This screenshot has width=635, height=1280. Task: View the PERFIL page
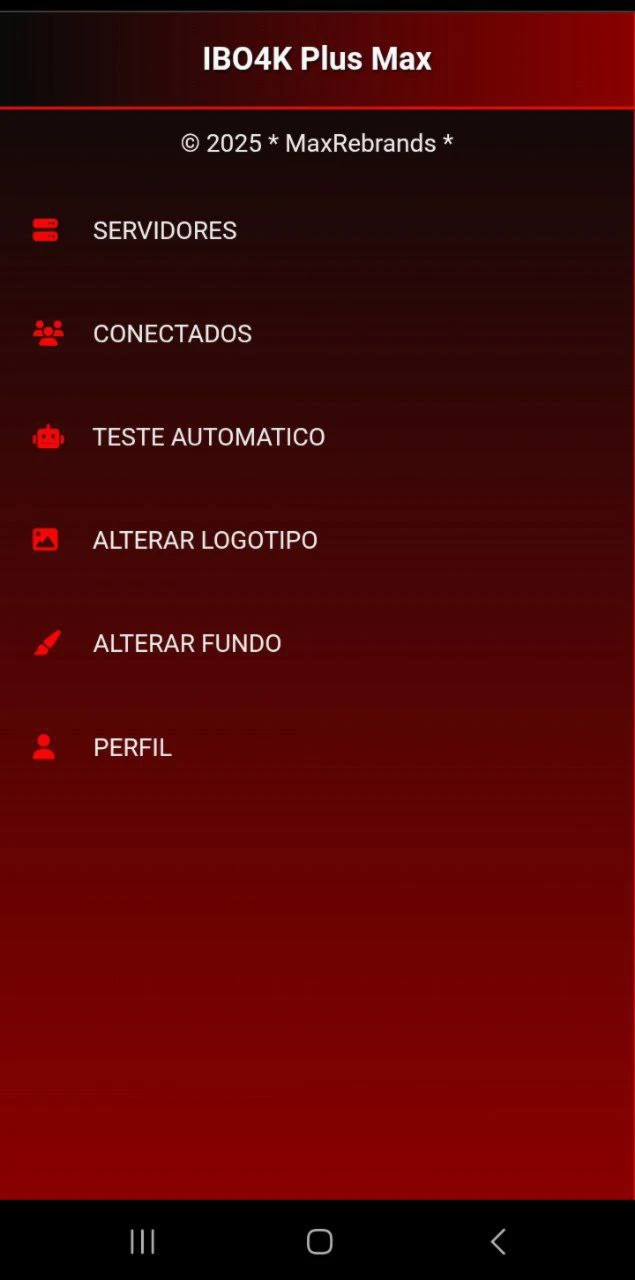click(132, 747)
